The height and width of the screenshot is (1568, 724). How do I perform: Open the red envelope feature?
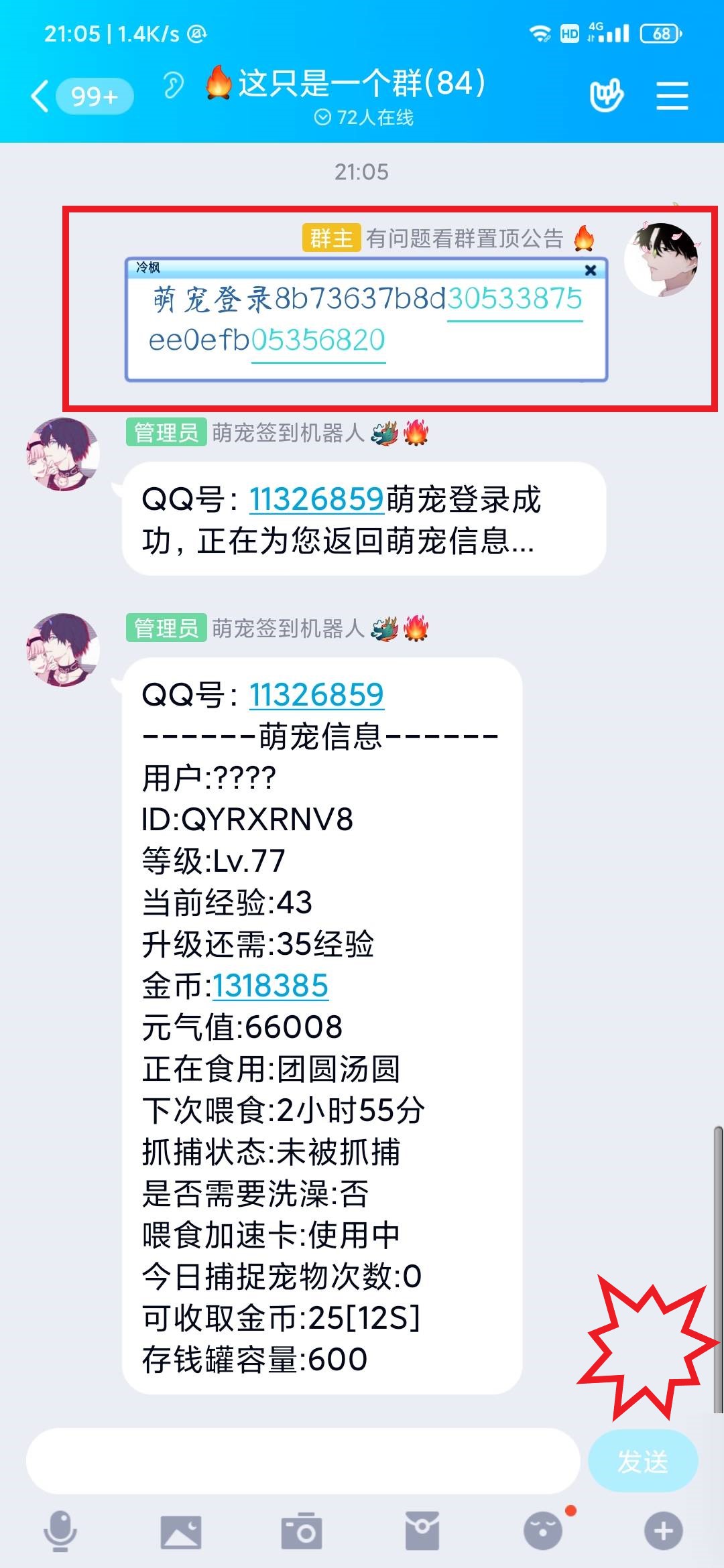(422, 1532)
